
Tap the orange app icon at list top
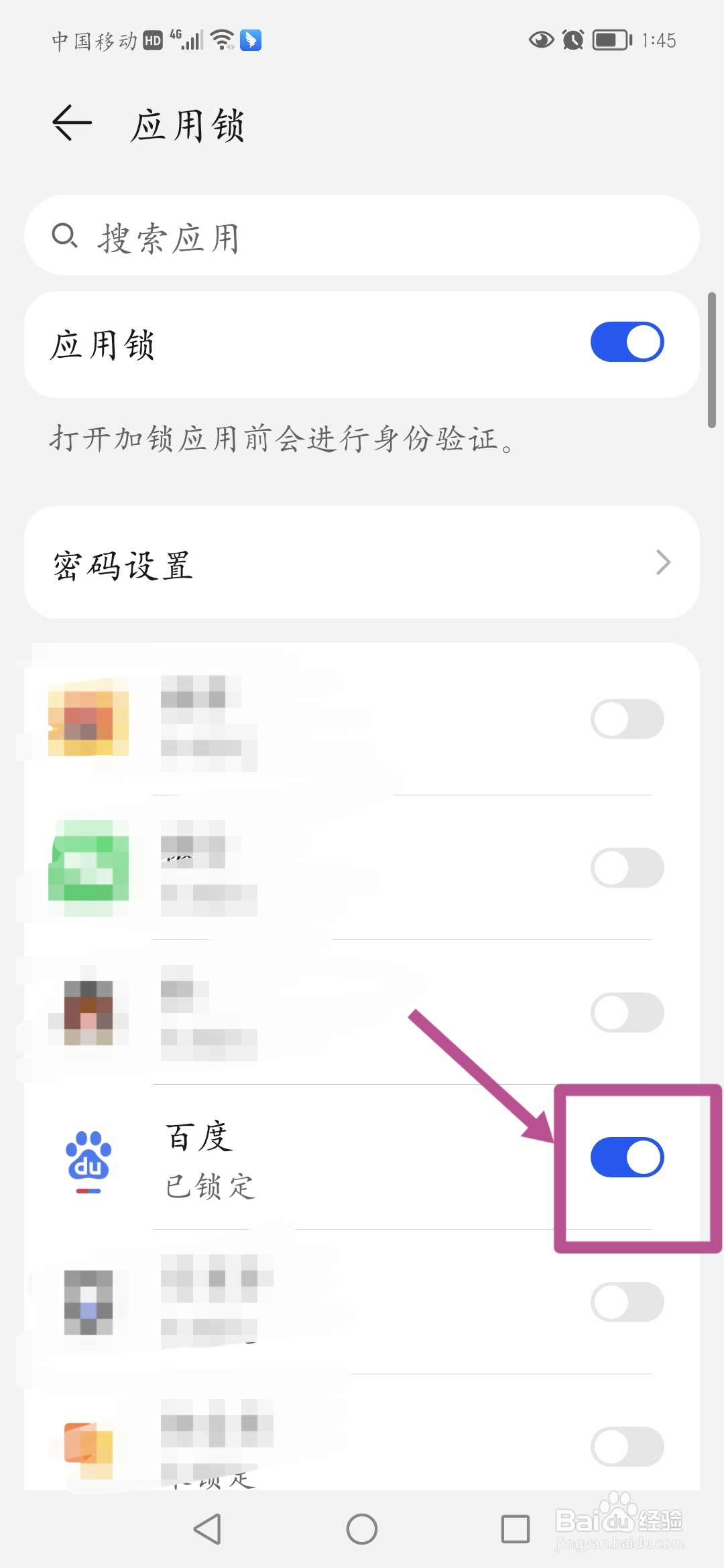click(x=89, y=718)
